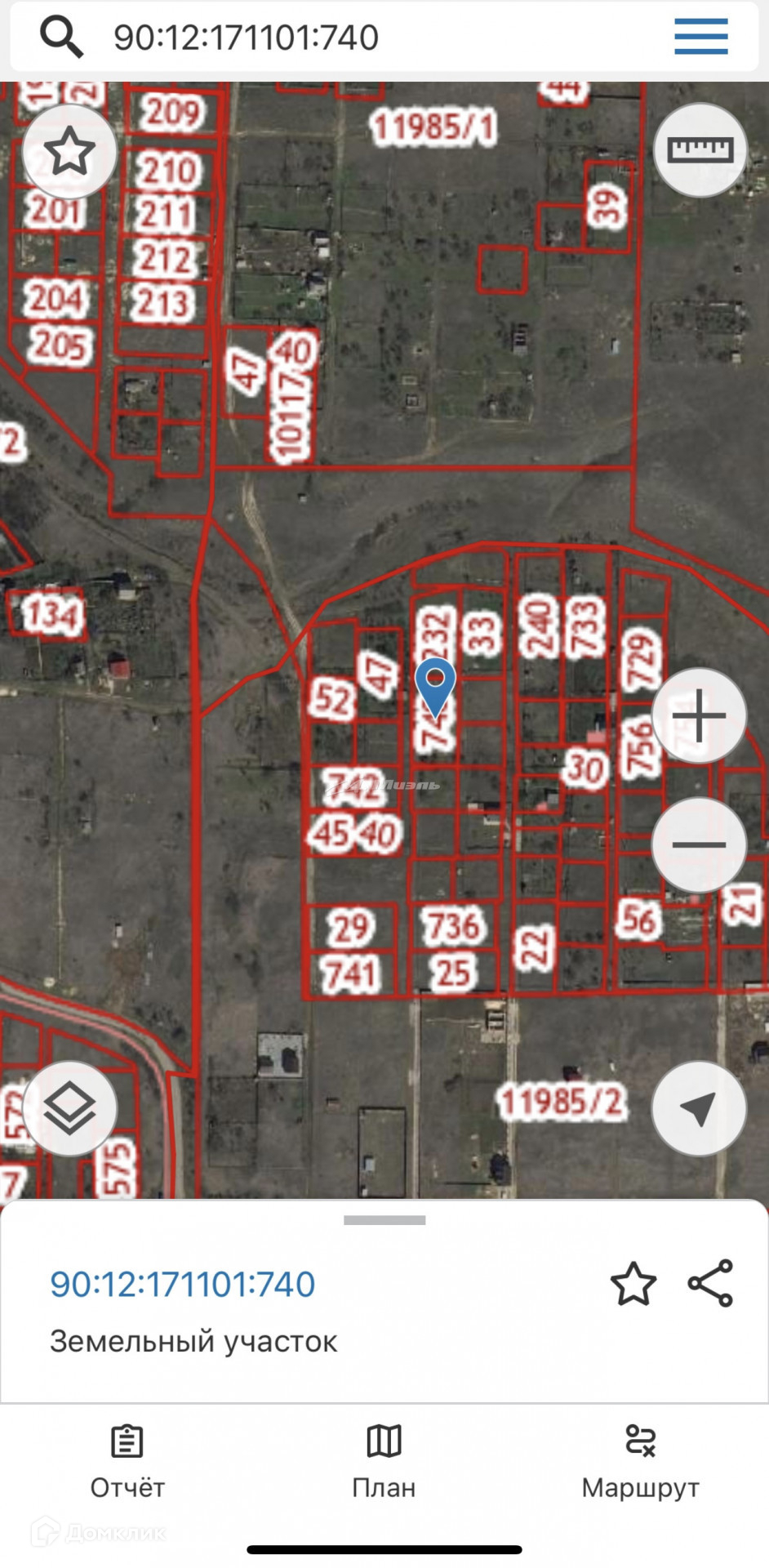Open the hamburger menu
Image resolution: width=769 pixels, height=1568 pixels.
pos(700,37)
